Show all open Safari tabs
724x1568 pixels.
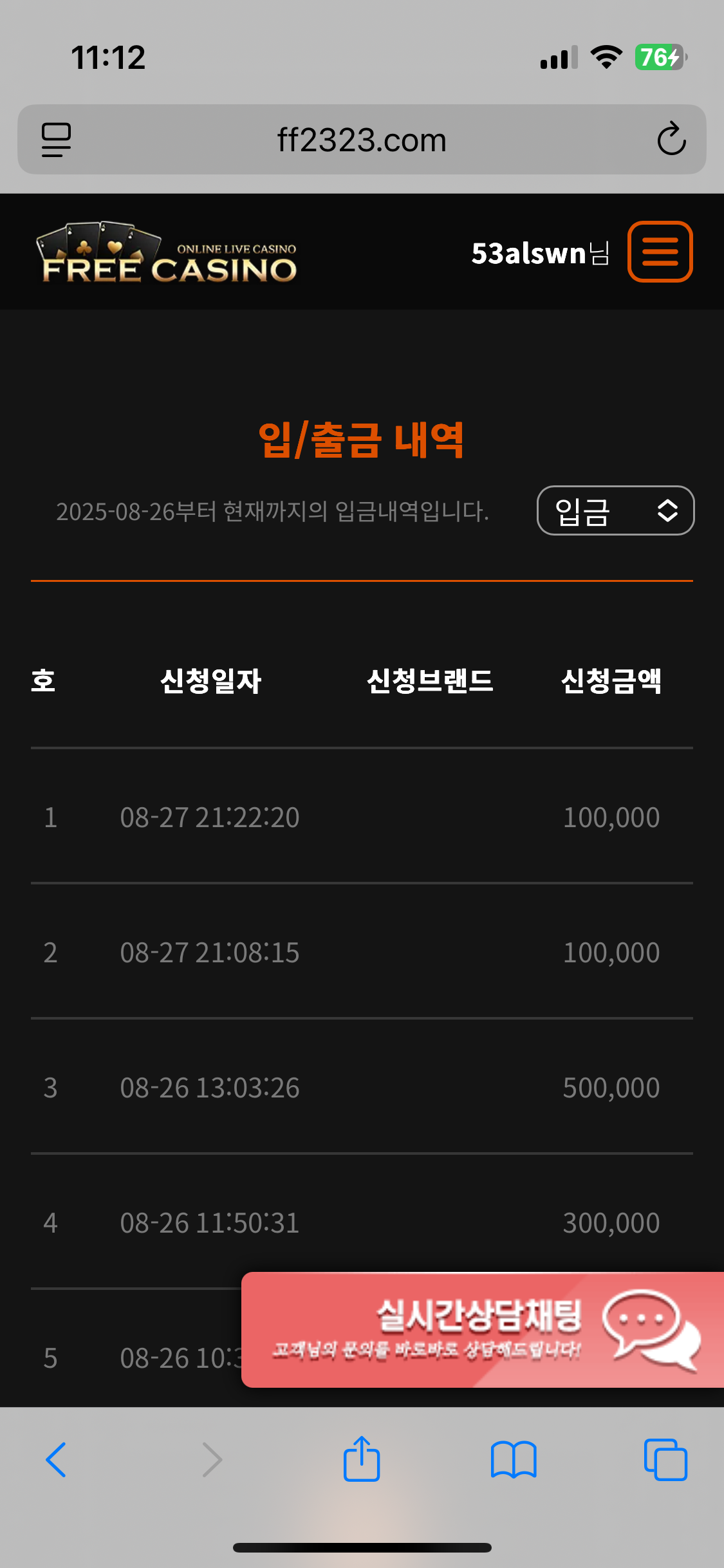click(665, 1460)
